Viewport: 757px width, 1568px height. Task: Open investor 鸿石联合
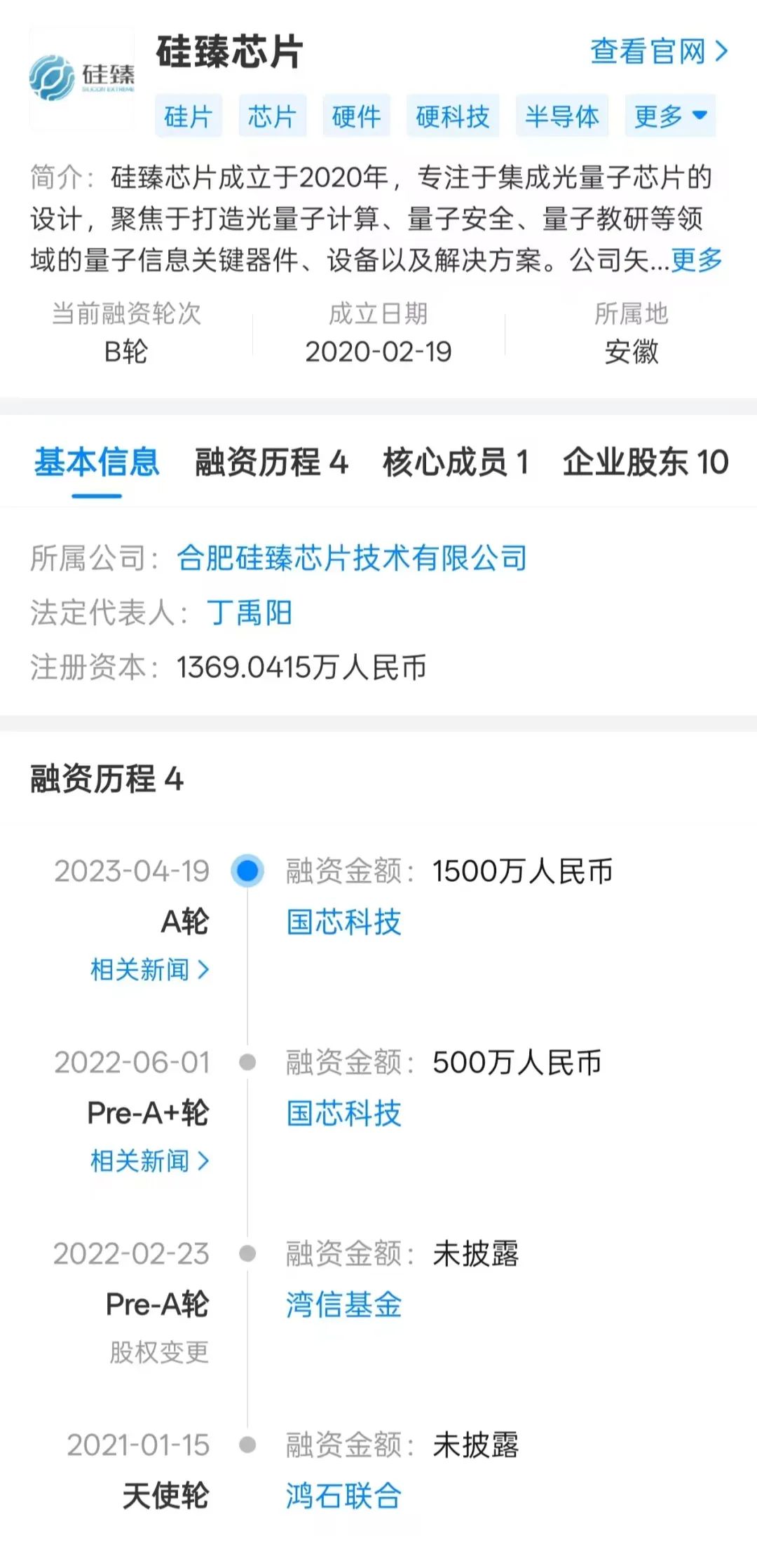tap(343, 1496)
